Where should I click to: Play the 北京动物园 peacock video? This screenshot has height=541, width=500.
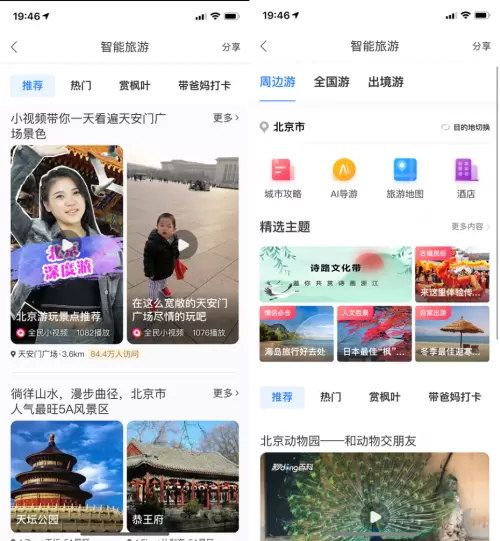[x=374, y=497]
